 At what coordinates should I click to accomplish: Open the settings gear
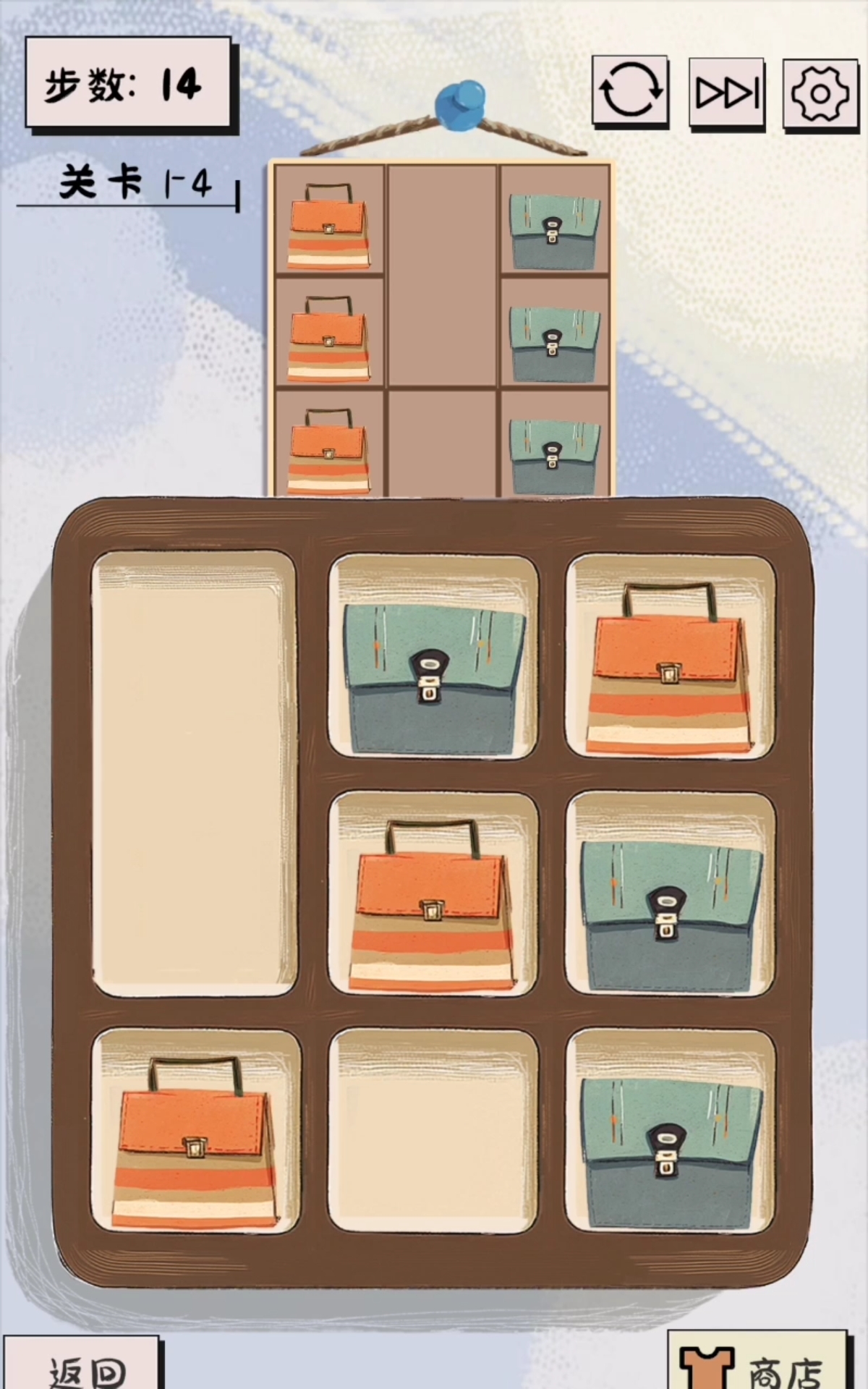tap(820, 93)
